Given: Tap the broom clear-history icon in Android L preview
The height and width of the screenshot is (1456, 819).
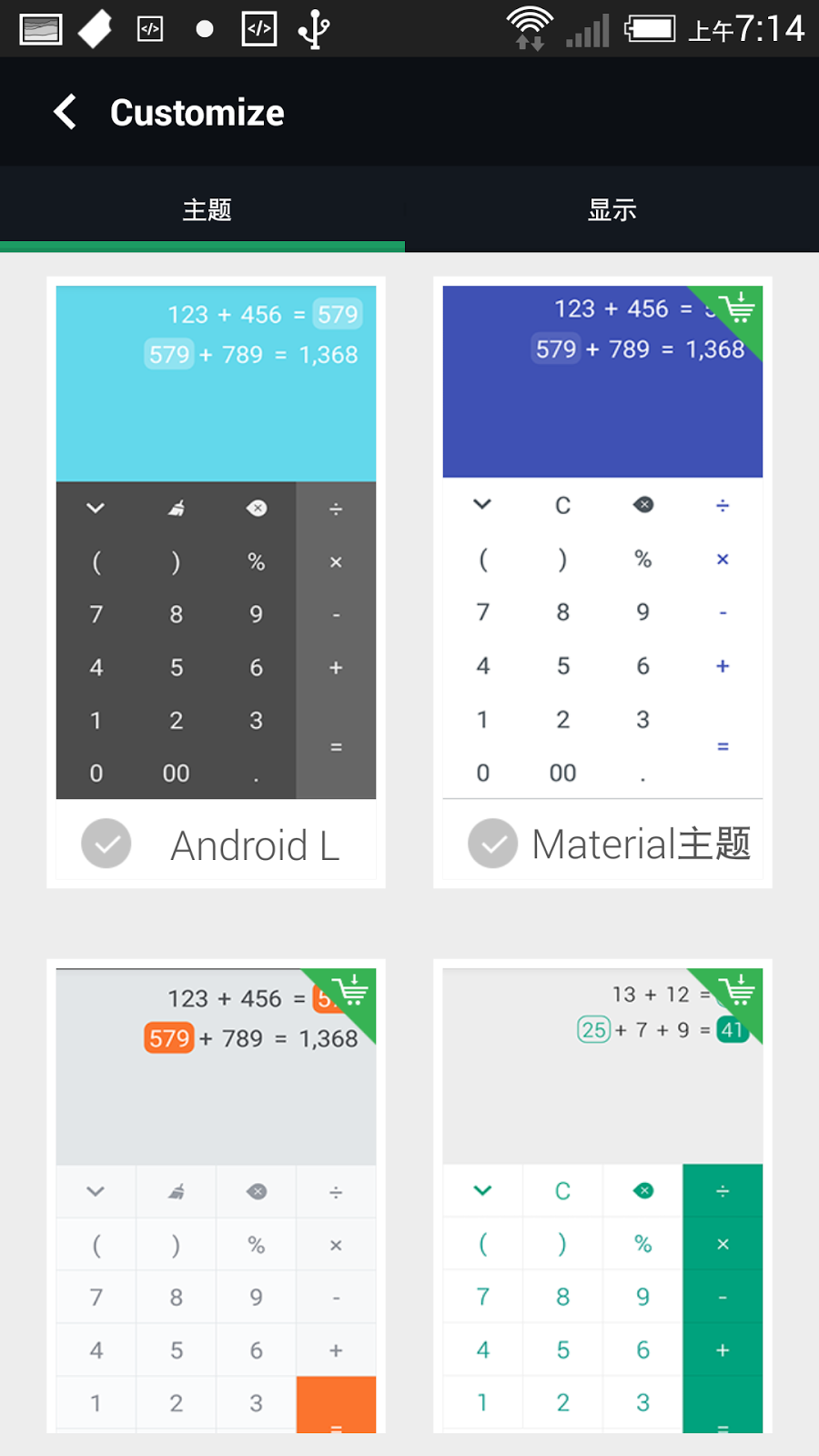Looking at the screenshot, I should pos(176,508).
